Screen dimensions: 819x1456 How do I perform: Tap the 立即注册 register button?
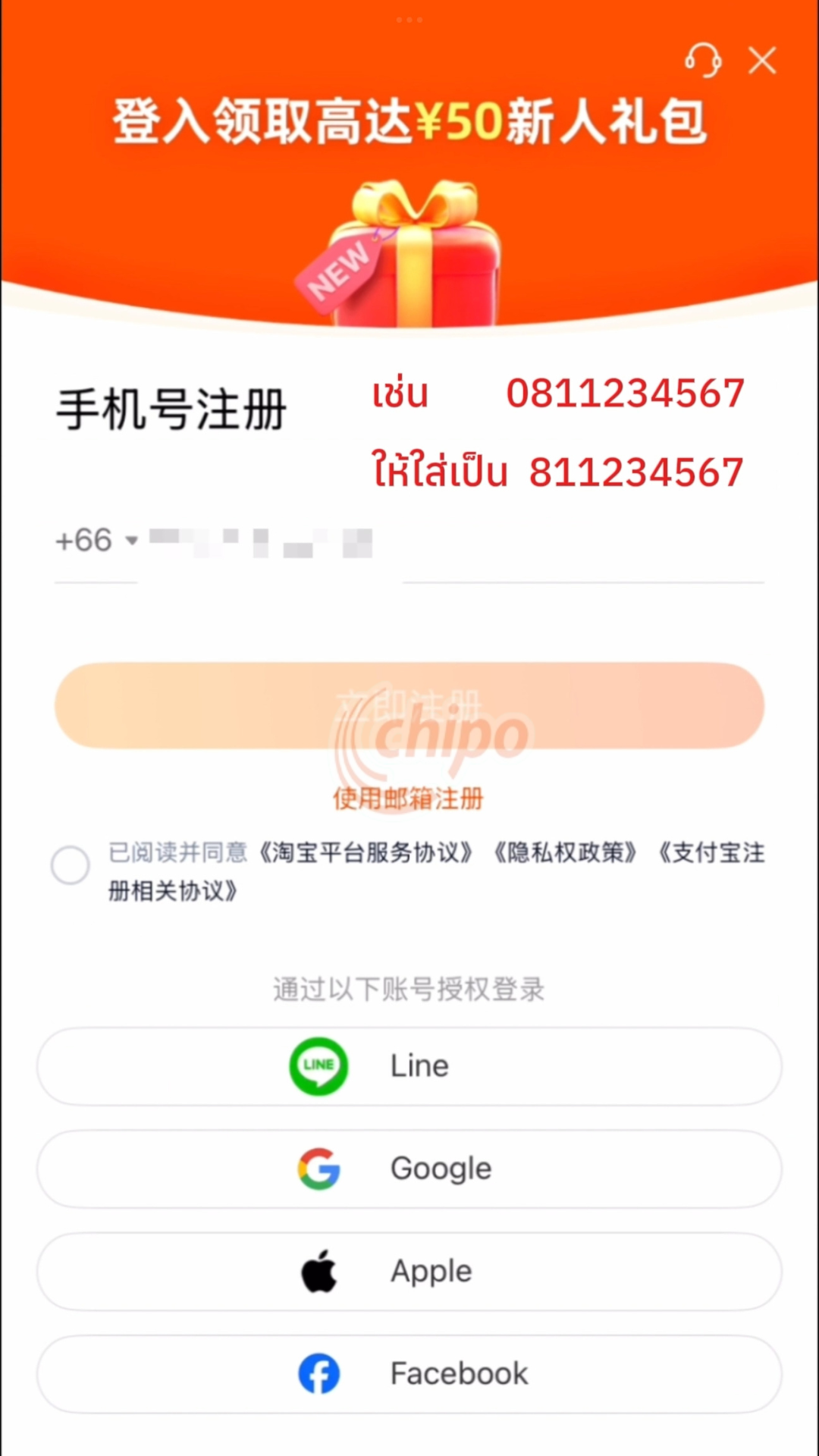coord(409,705)
